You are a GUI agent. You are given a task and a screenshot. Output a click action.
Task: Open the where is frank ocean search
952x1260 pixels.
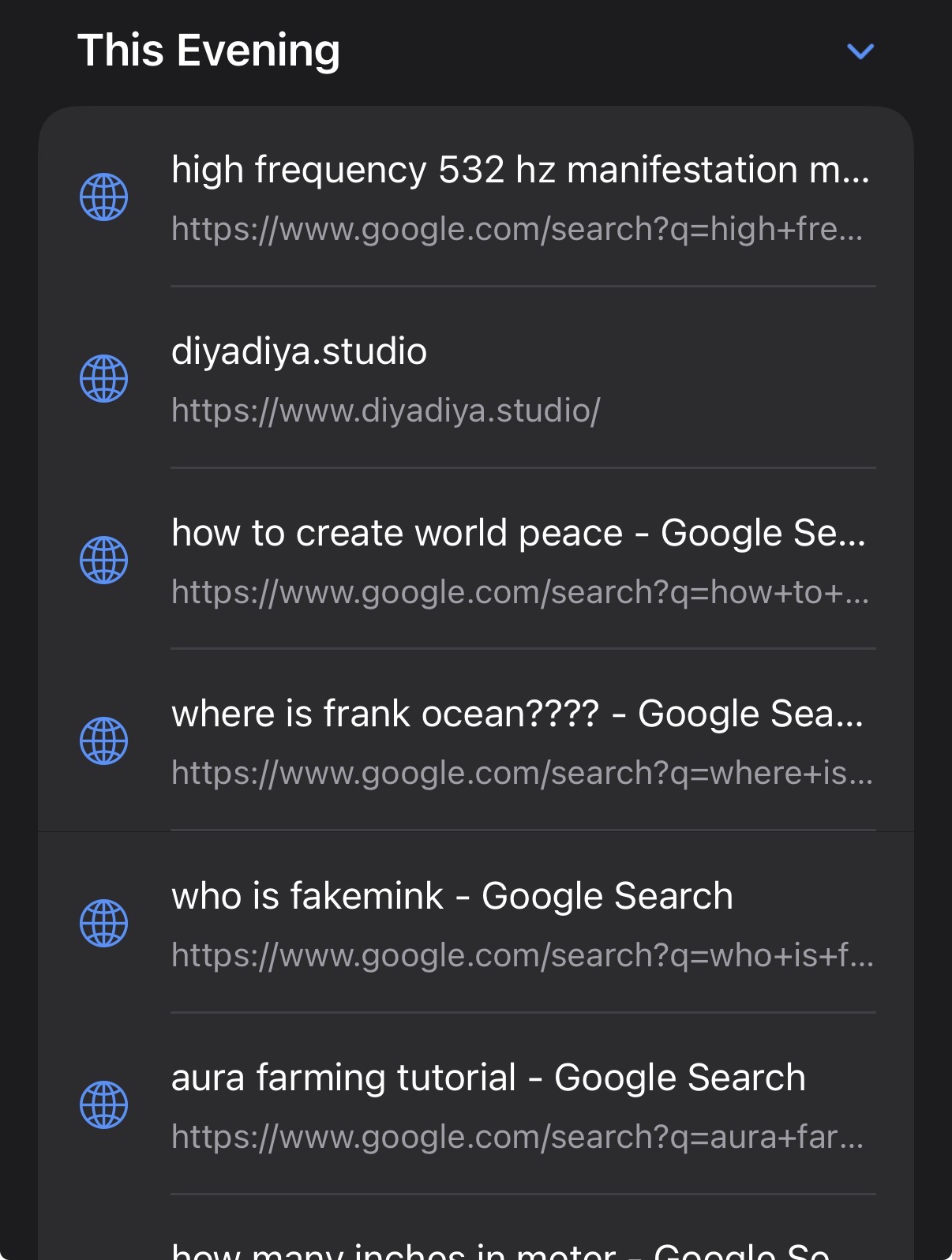pos(521,742)
